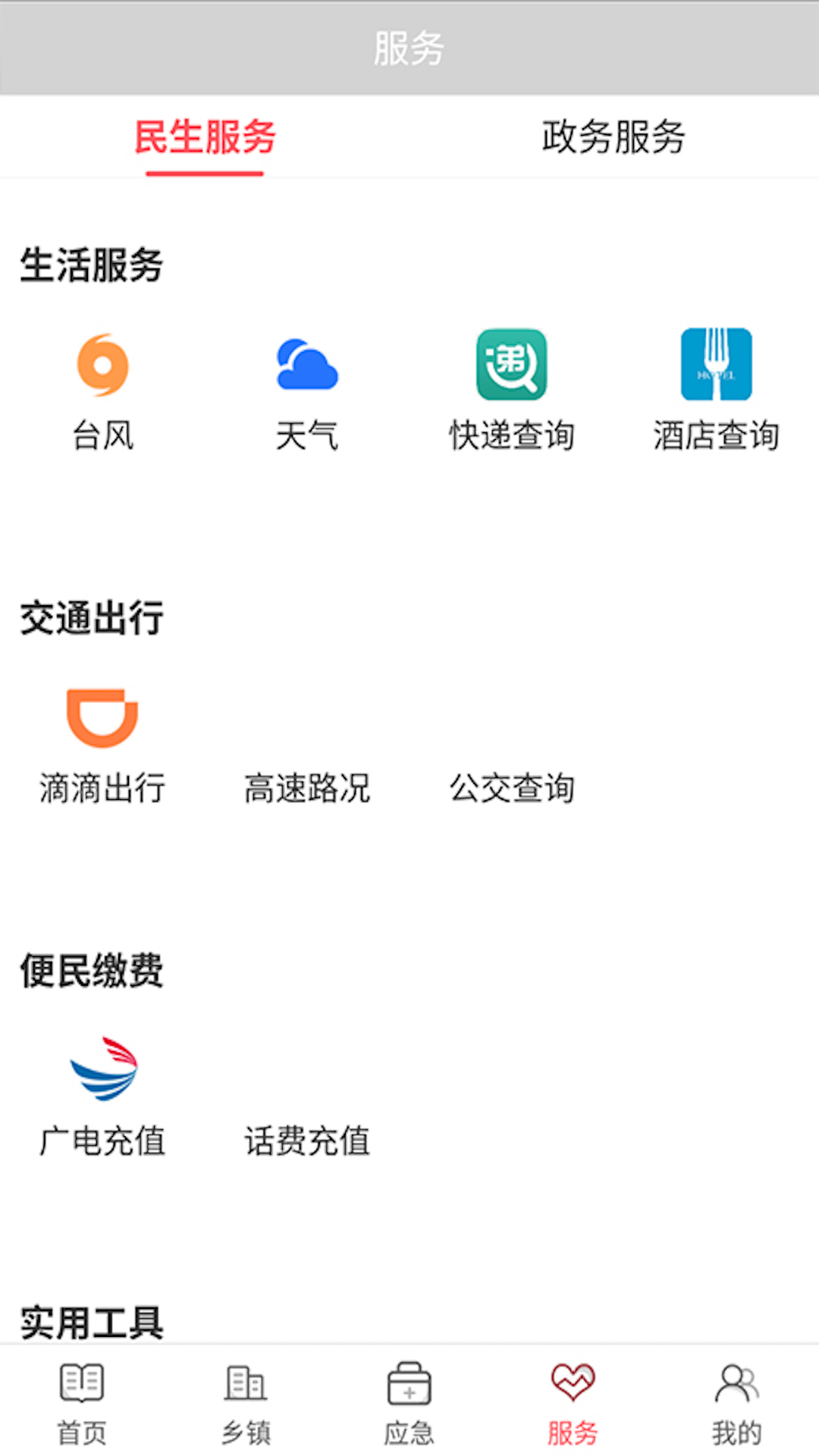Open the 应急 emergency tab
This screenshot has height=1456, width=819.
click(409, 1403)
